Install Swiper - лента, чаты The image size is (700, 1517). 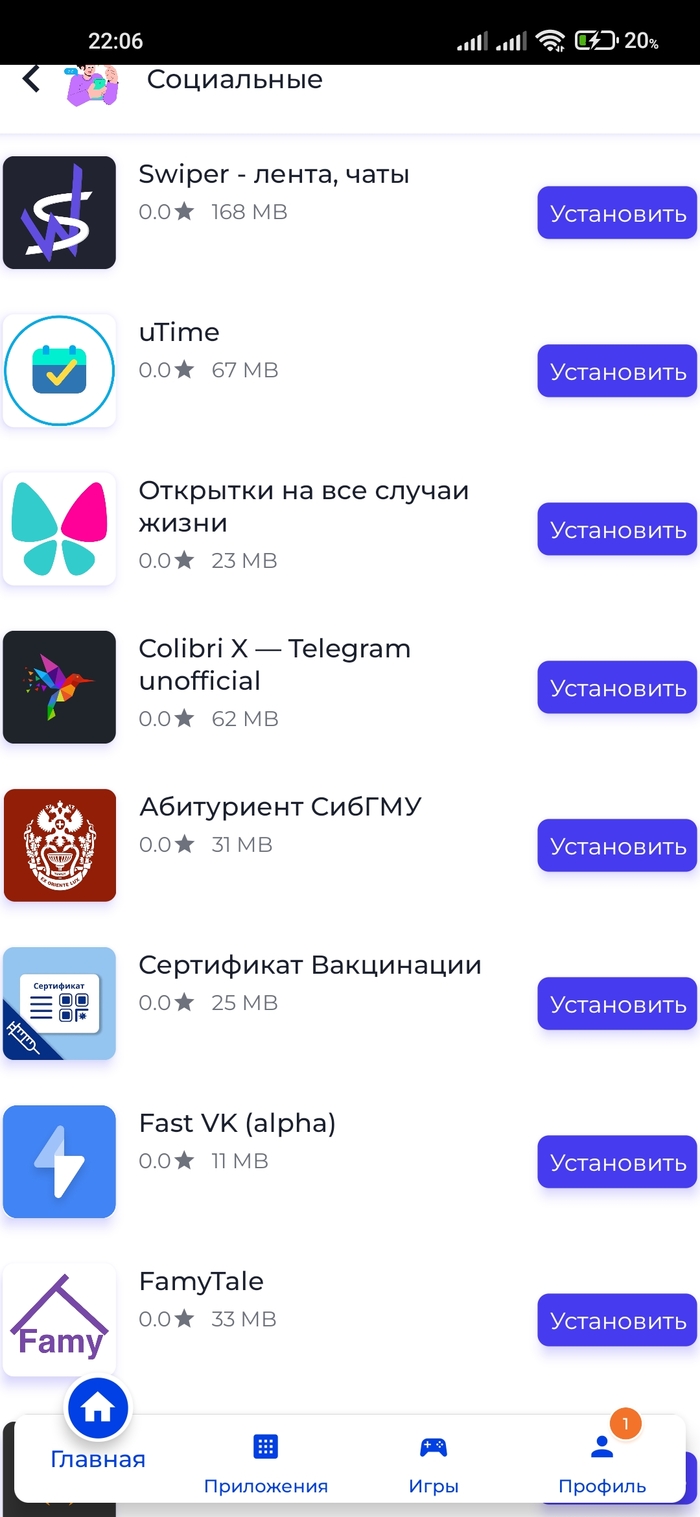[617, 213]
